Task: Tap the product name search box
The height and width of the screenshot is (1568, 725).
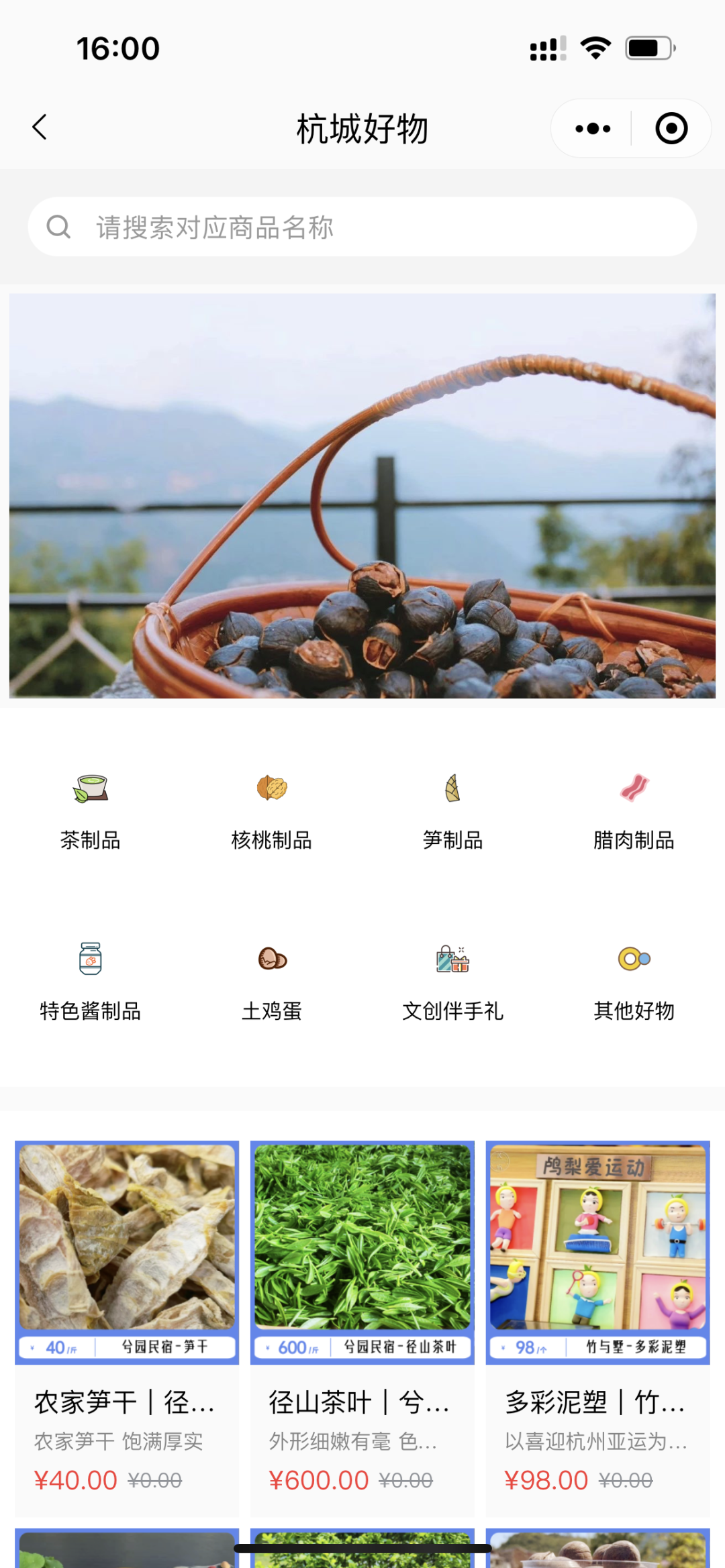Action: pyautogui.click(x=362, y=227)
